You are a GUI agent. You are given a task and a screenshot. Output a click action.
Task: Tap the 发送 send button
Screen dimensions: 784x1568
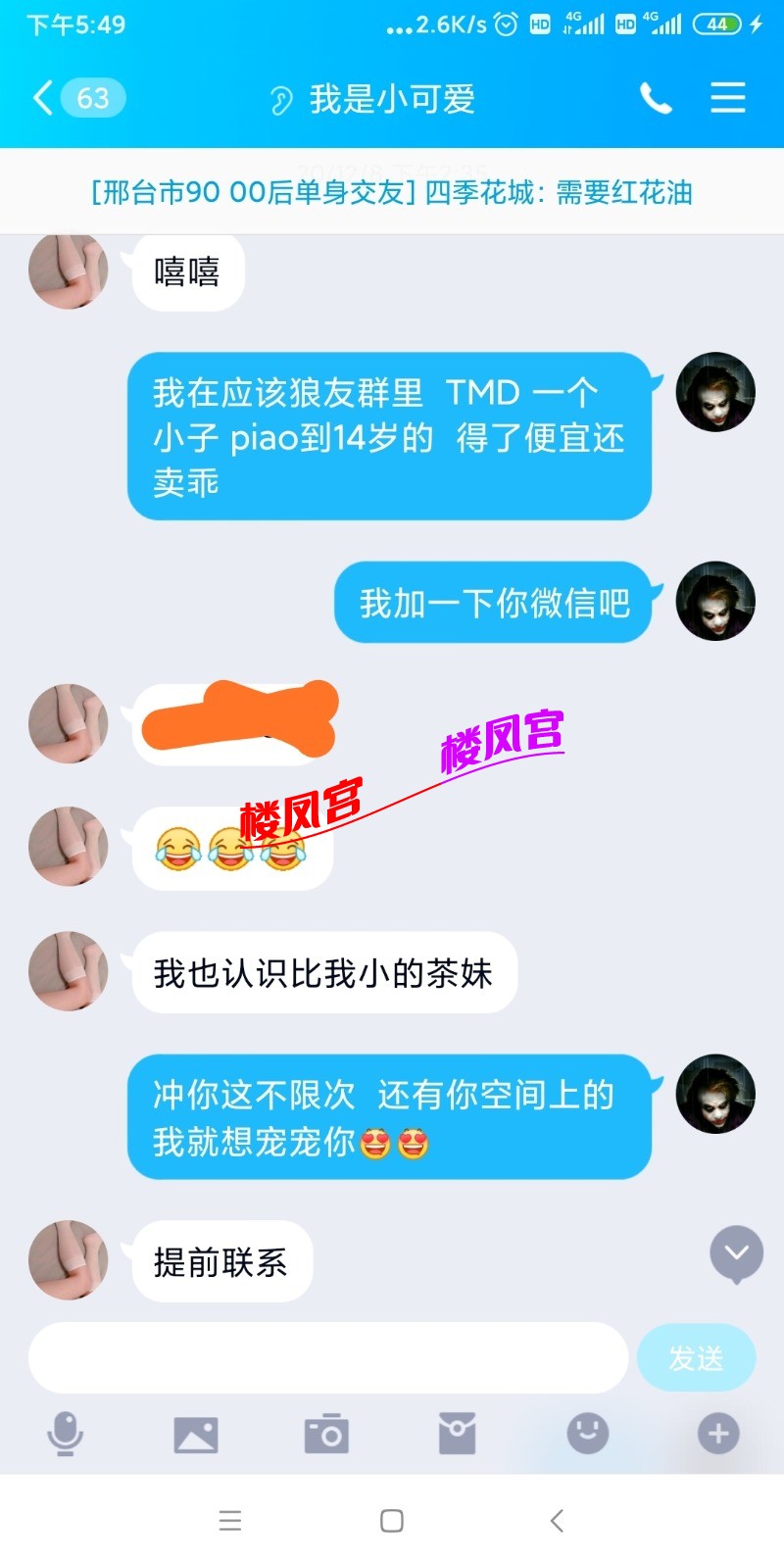coord(696,1358)
